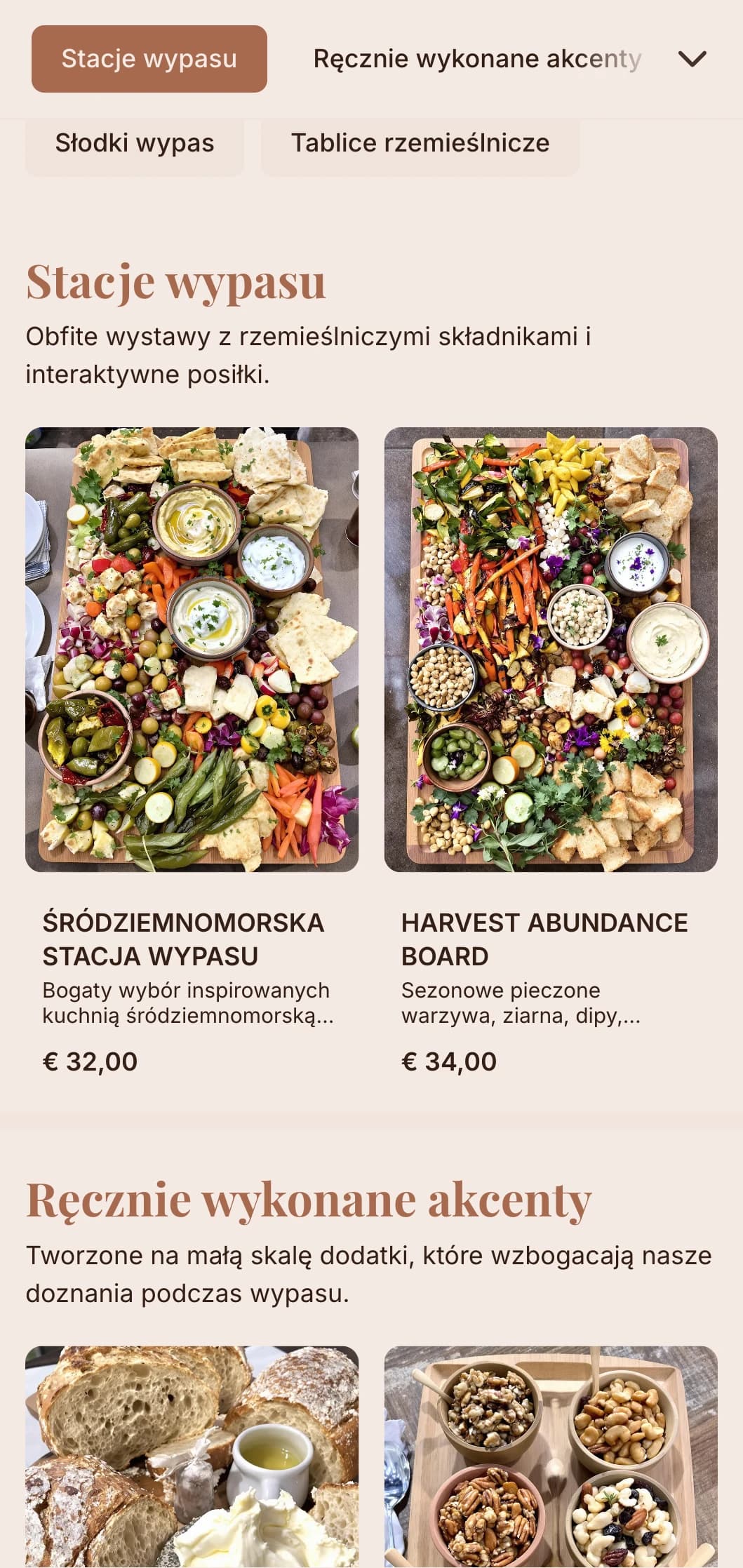The image size is (743, 1568).
Task: View the bread and butter item
Action: (192, 1456)
